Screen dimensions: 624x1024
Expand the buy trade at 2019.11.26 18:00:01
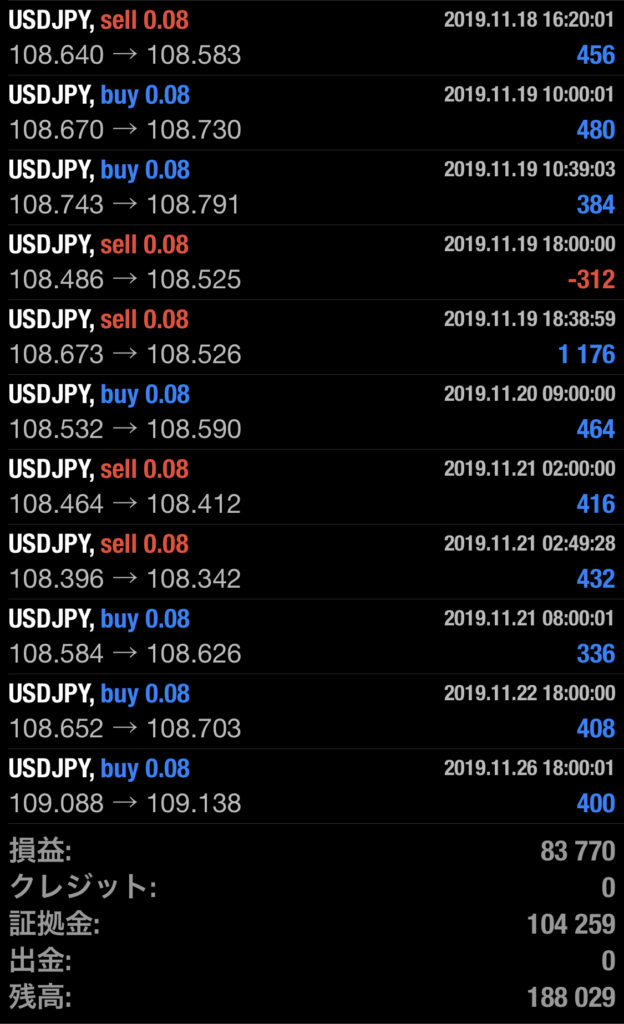312,786
